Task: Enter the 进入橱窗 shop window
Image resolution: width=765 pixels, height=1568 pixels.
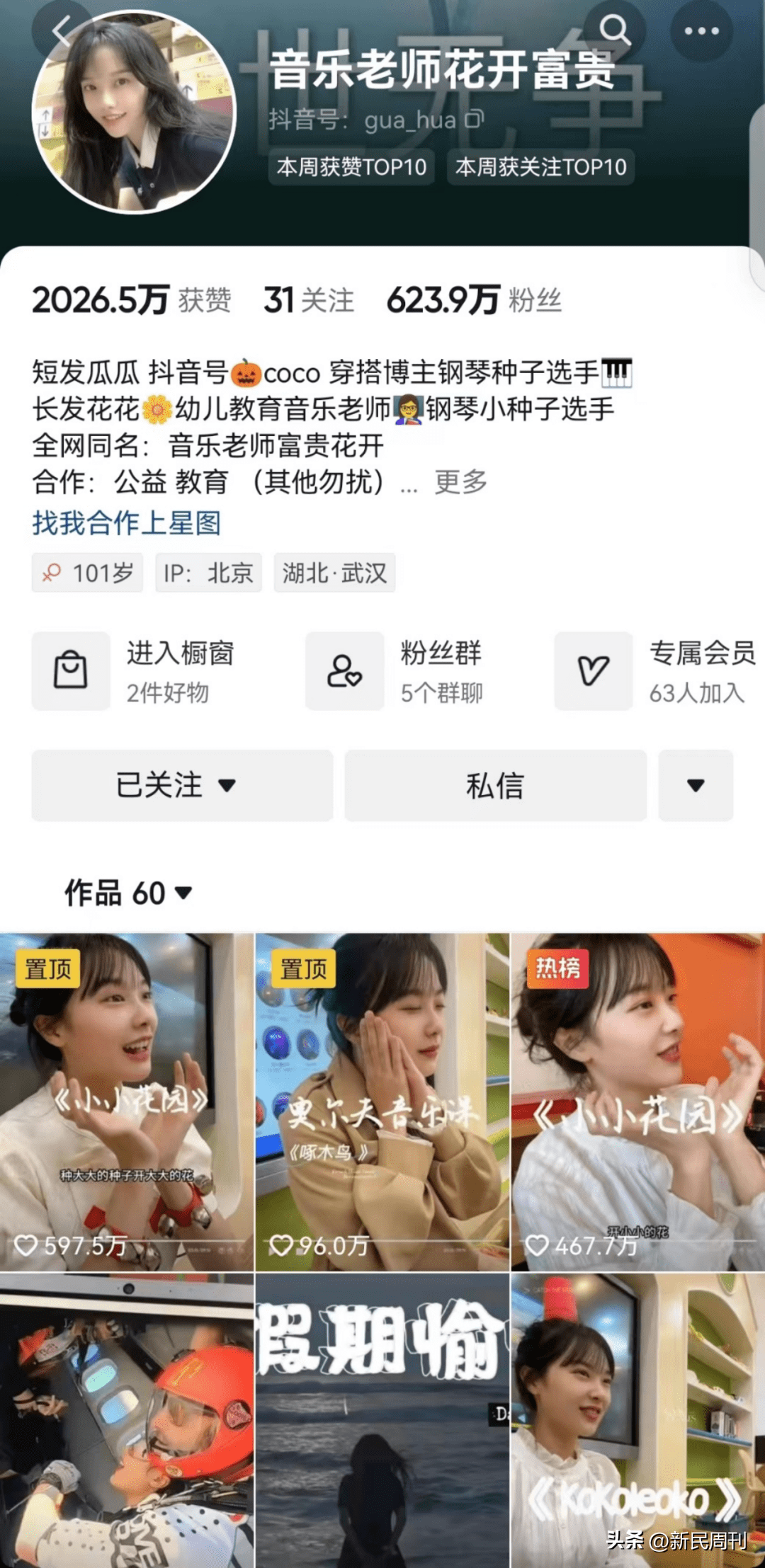Action: click(135, 670)
